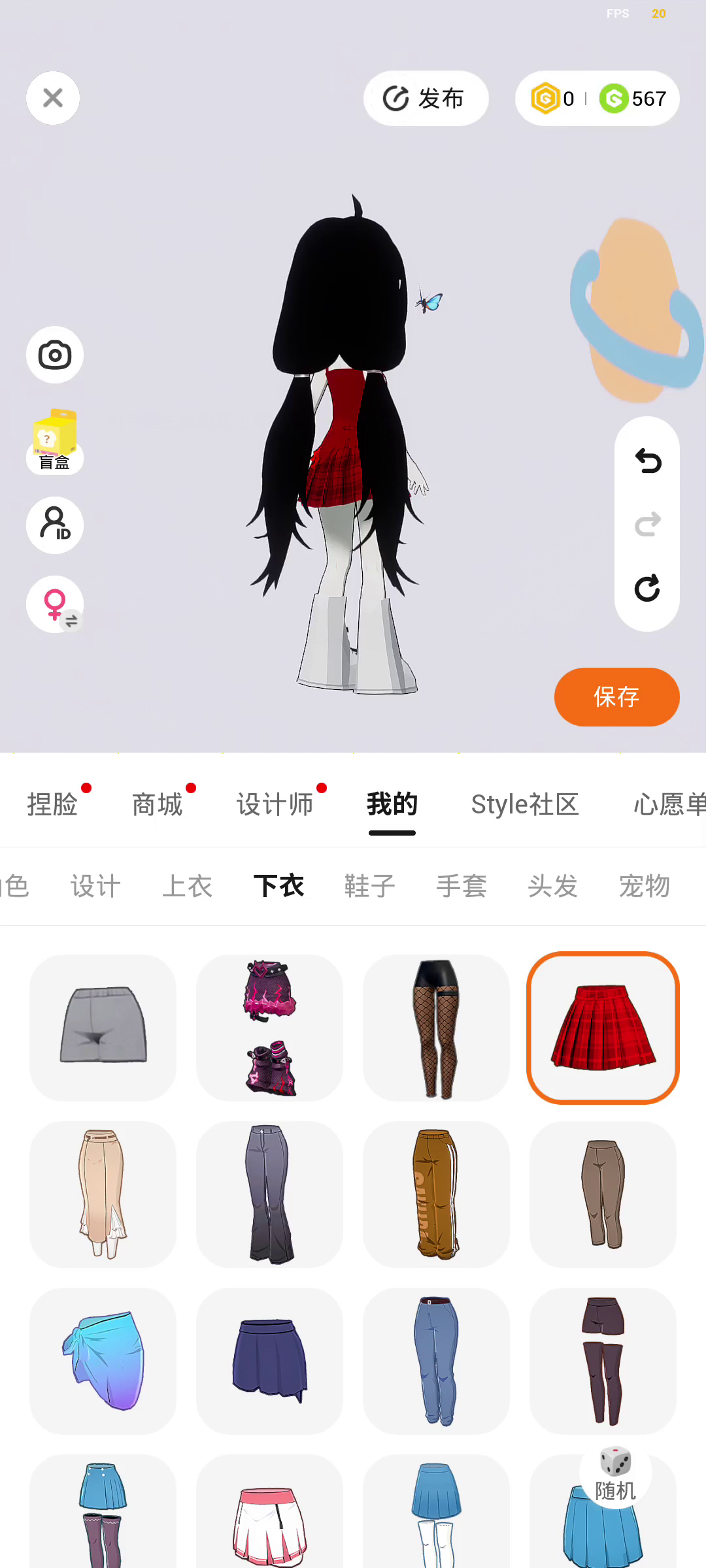
Task: Switch to the 商城 tab
Action: click(157, 804)
